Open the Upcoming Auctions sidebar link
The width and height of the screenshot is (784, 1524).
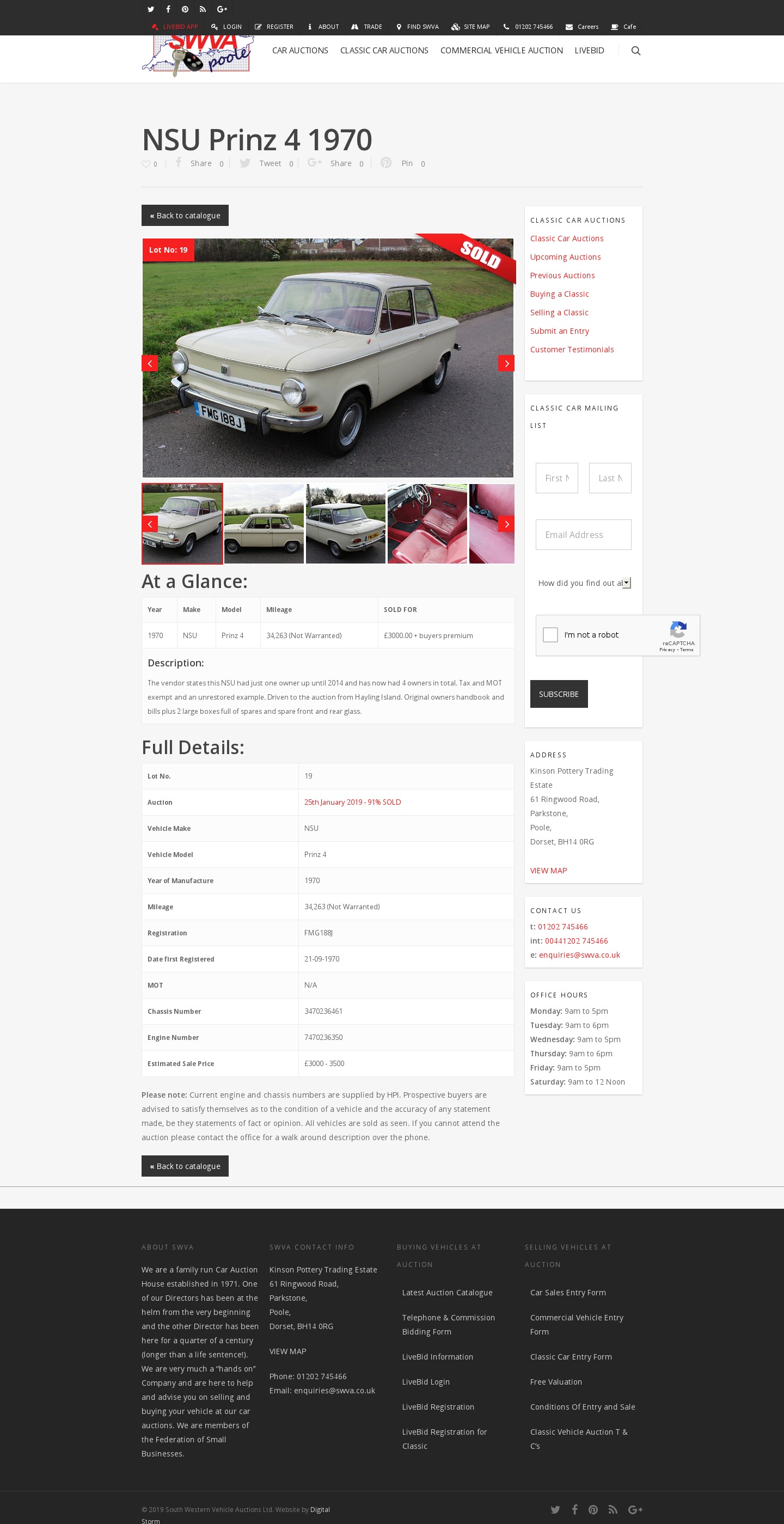tap(565, 257)
